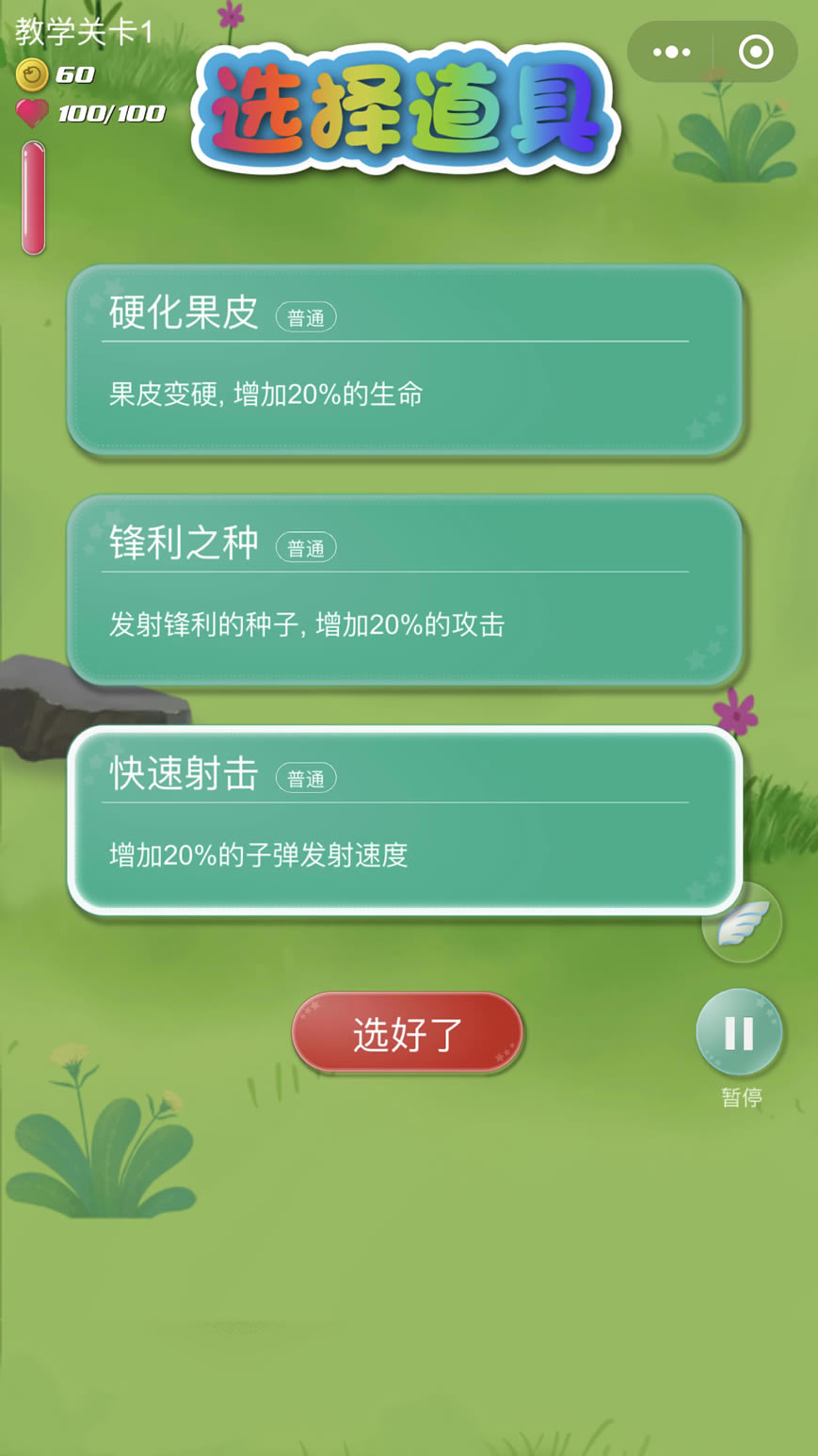Choose the 锋利之种 item card

click(405, 590)
